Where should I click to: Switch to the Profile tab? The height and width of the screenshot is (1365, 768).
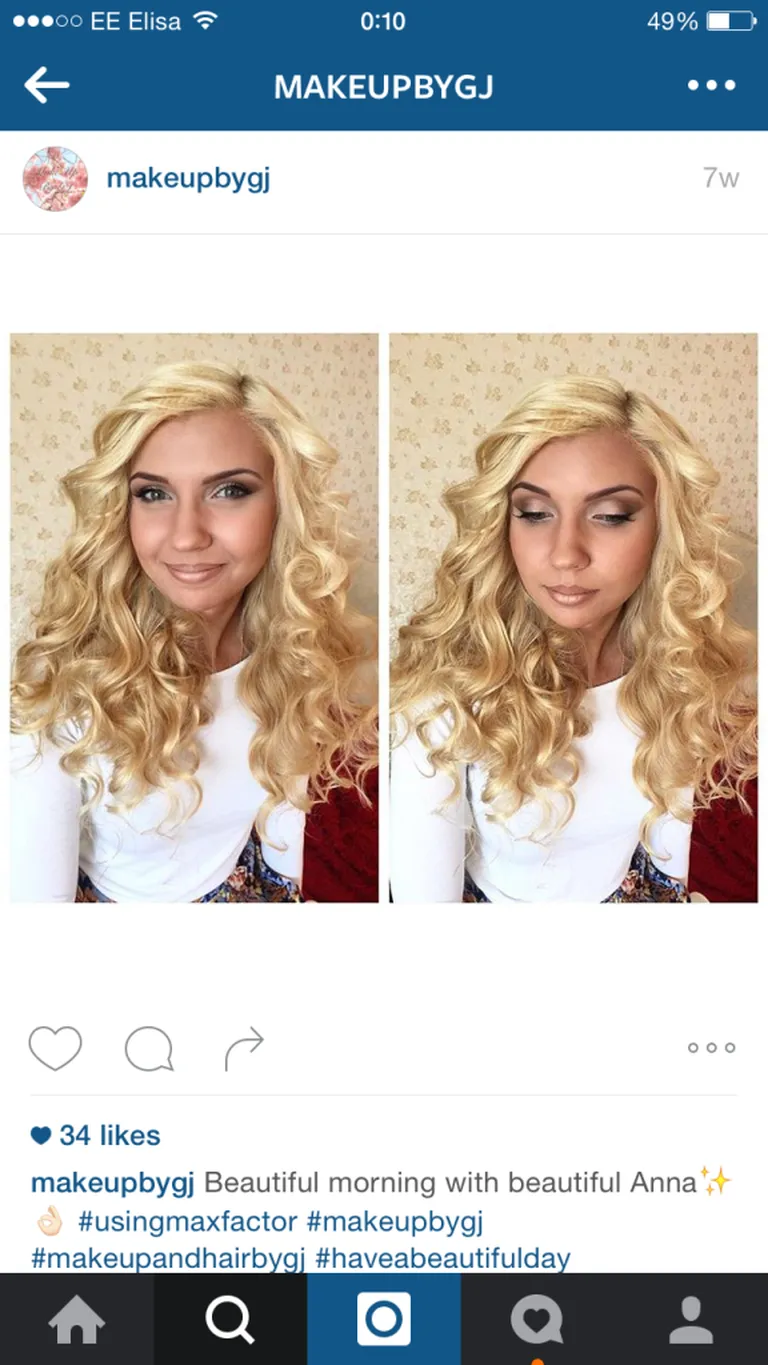[x=691, y=1320]
